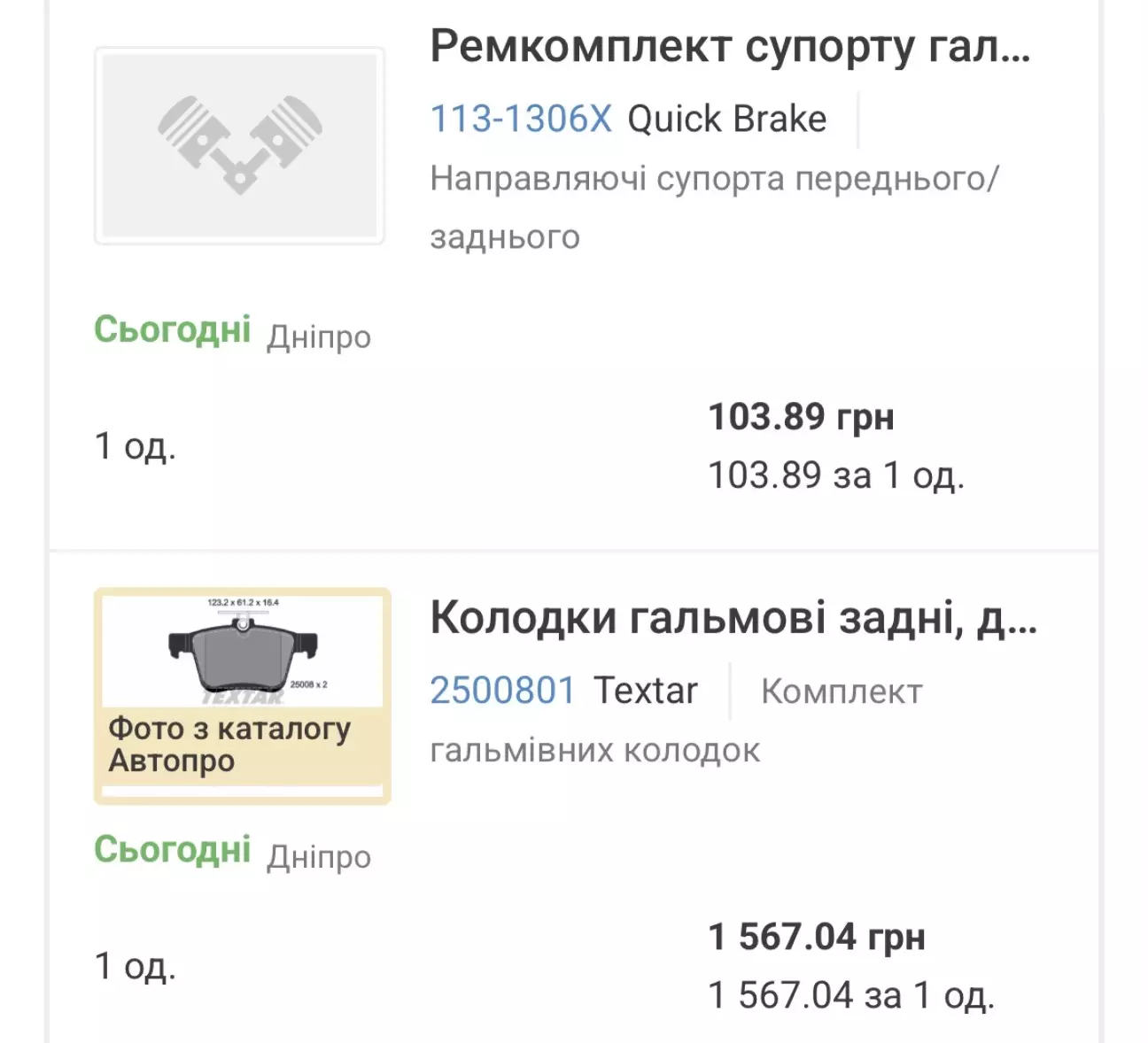Viewport: 1148px width, 1043px height.
Task: Open part number link 113-1306X
Action: point(520,119)
